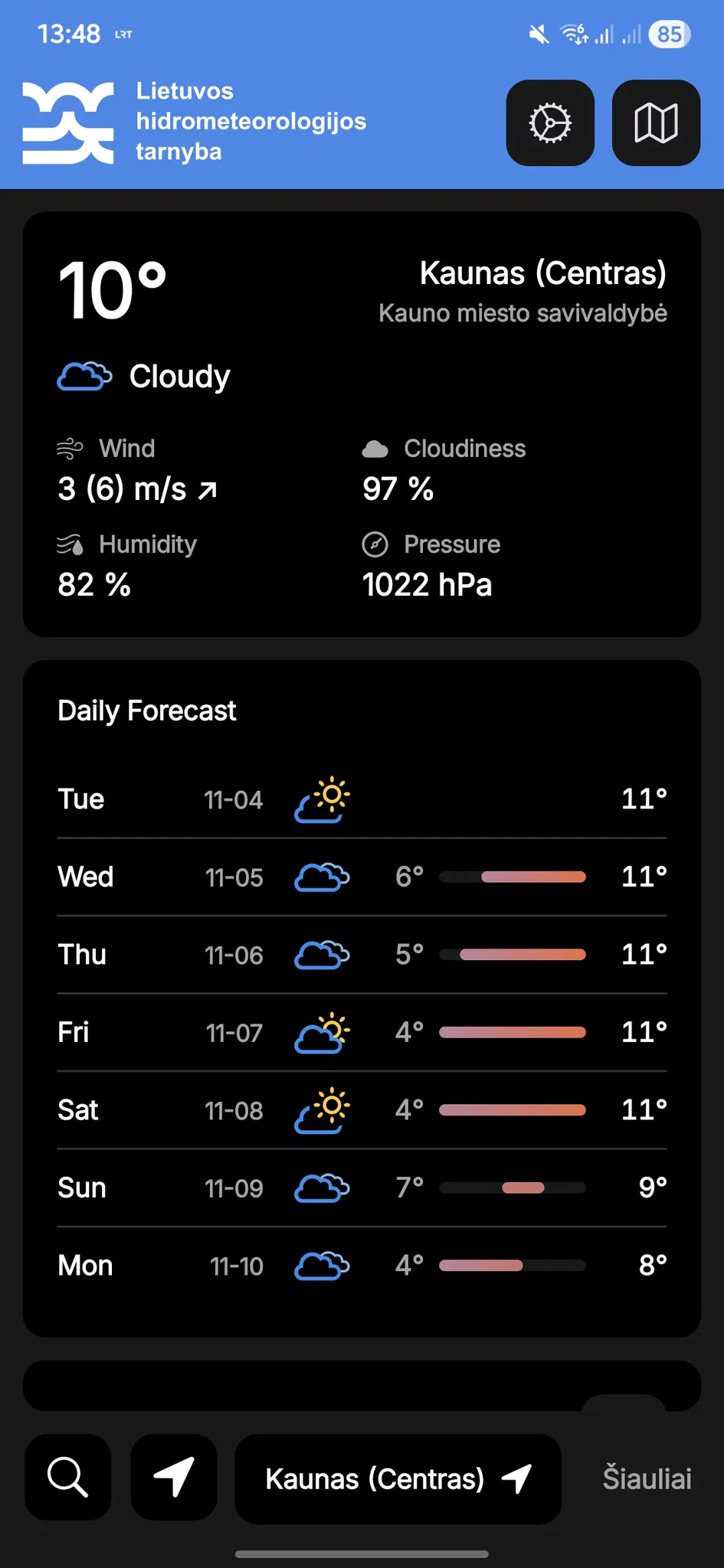
Task: Switch to Šiauliai location
Action: tap(647, 1478)
